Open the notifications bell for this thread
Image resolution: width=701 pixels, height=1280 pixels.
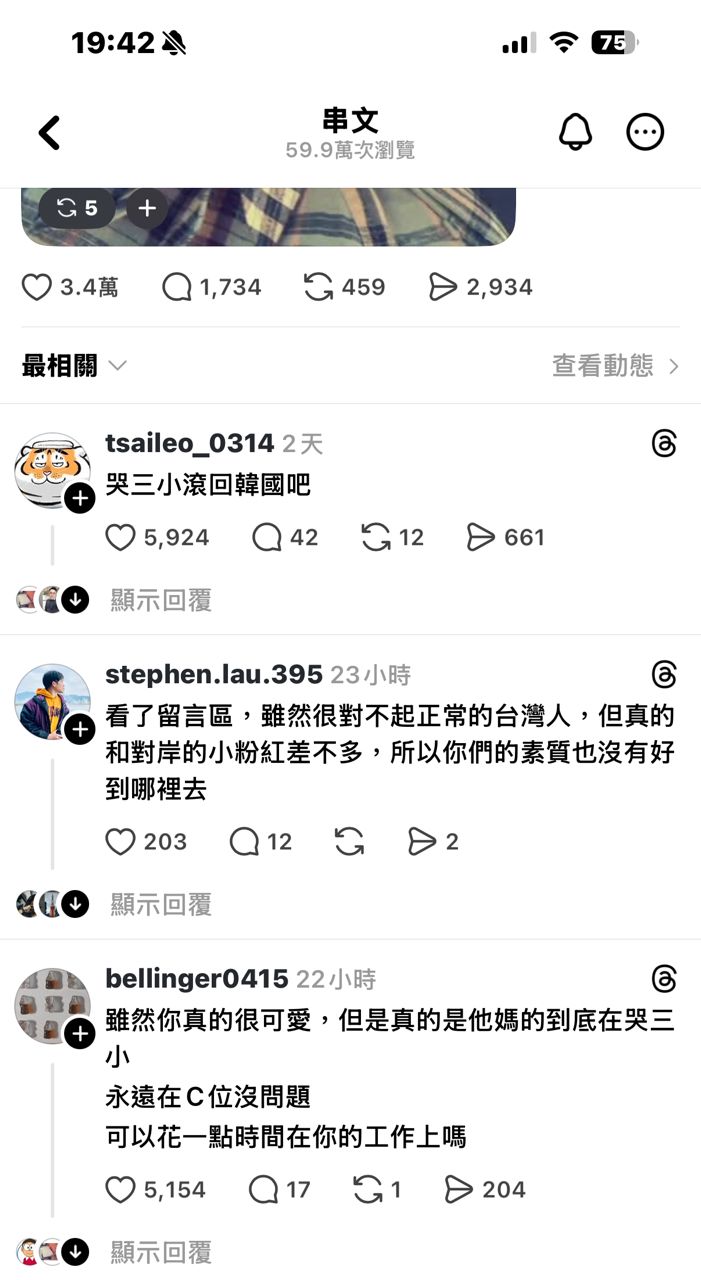pos(575,132)
